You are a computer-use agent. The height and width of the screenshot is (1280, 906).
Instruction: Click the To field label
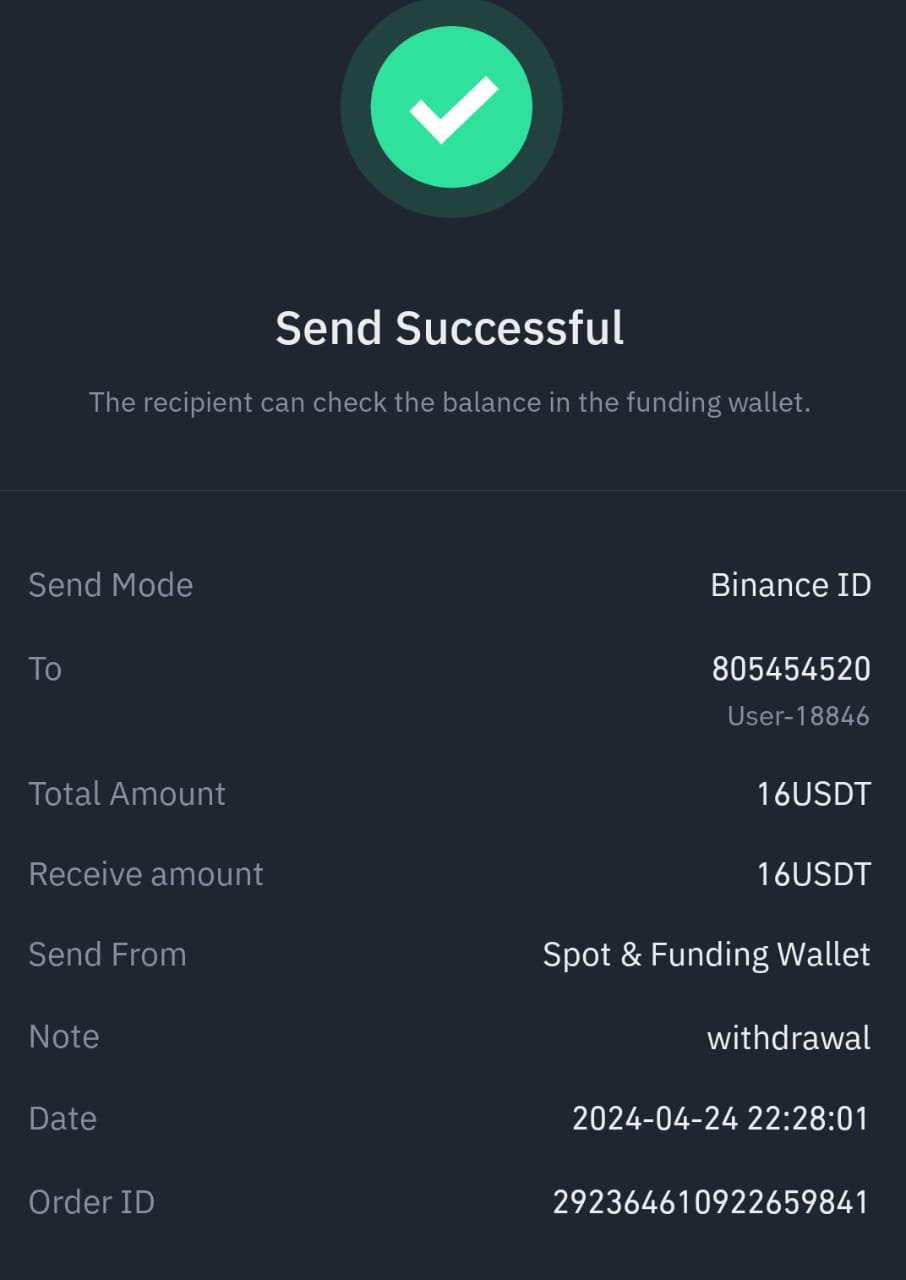coord(45,668)
